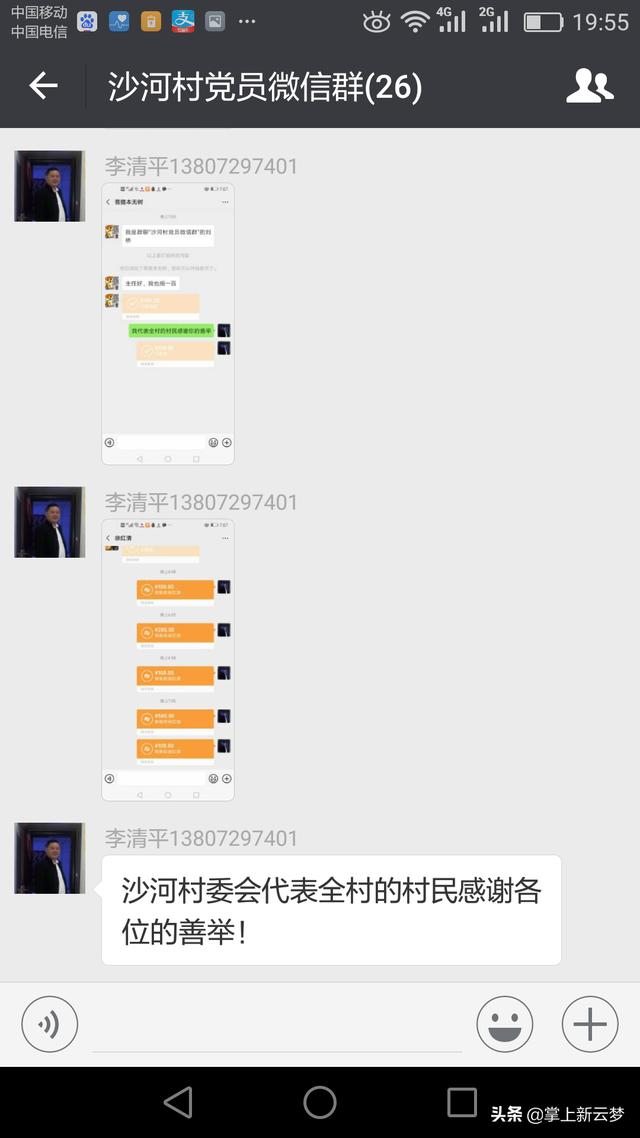Viewport: 640px width, 1138px height.
Task: Tap 李清平's avatar beside the text message
Action: (x=49, y=858)
